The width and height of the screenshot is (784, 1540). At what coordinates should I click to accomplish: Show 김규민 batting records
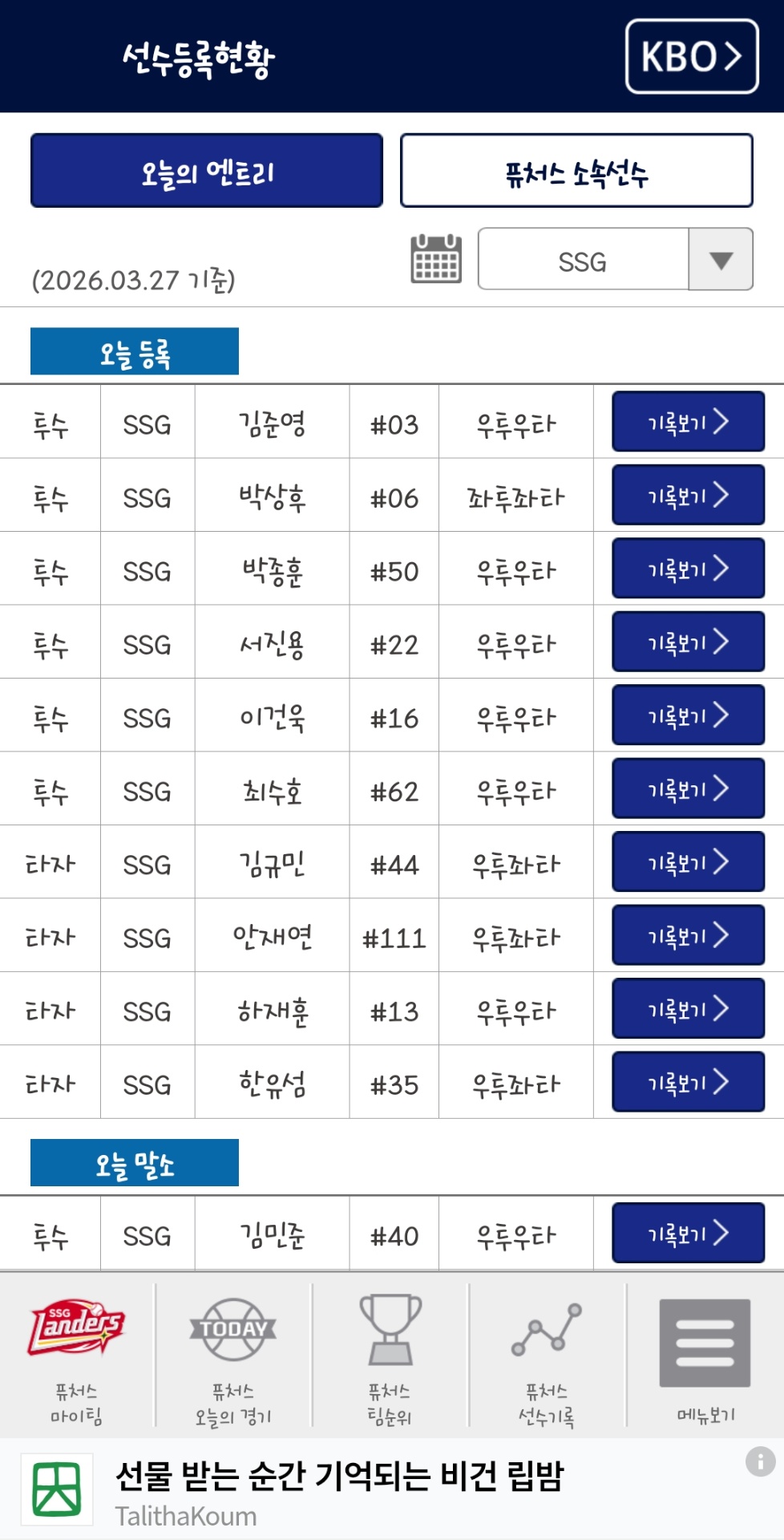tap(688, 862)
